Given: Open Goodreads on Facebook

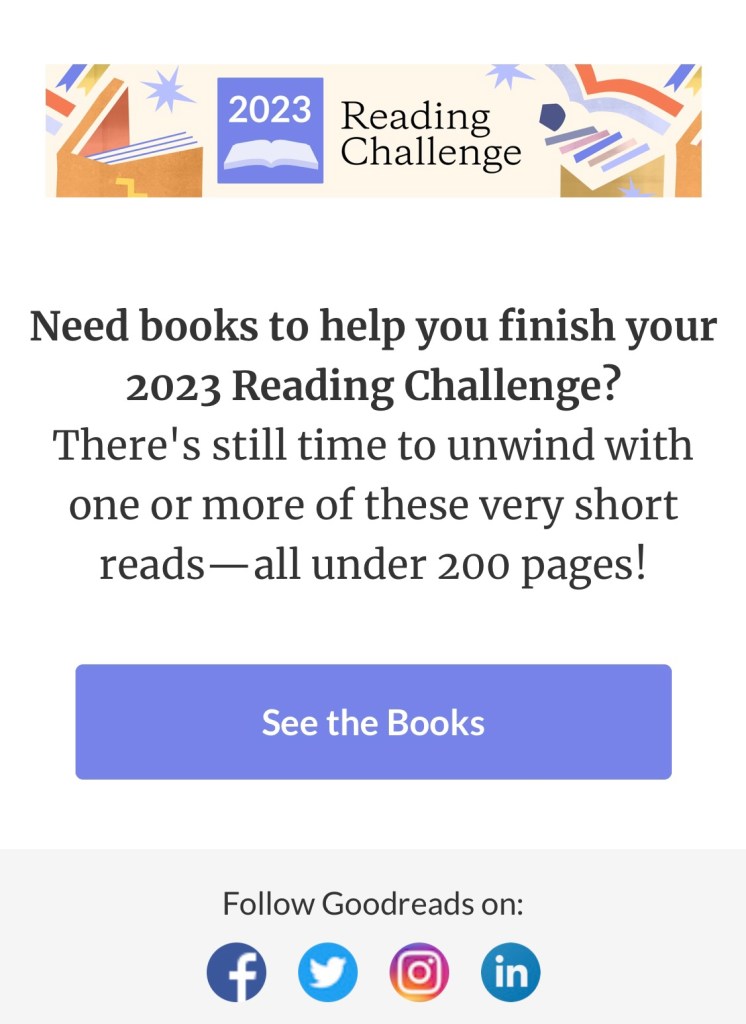Looking at the screenshot, I should tap(237, 972).
